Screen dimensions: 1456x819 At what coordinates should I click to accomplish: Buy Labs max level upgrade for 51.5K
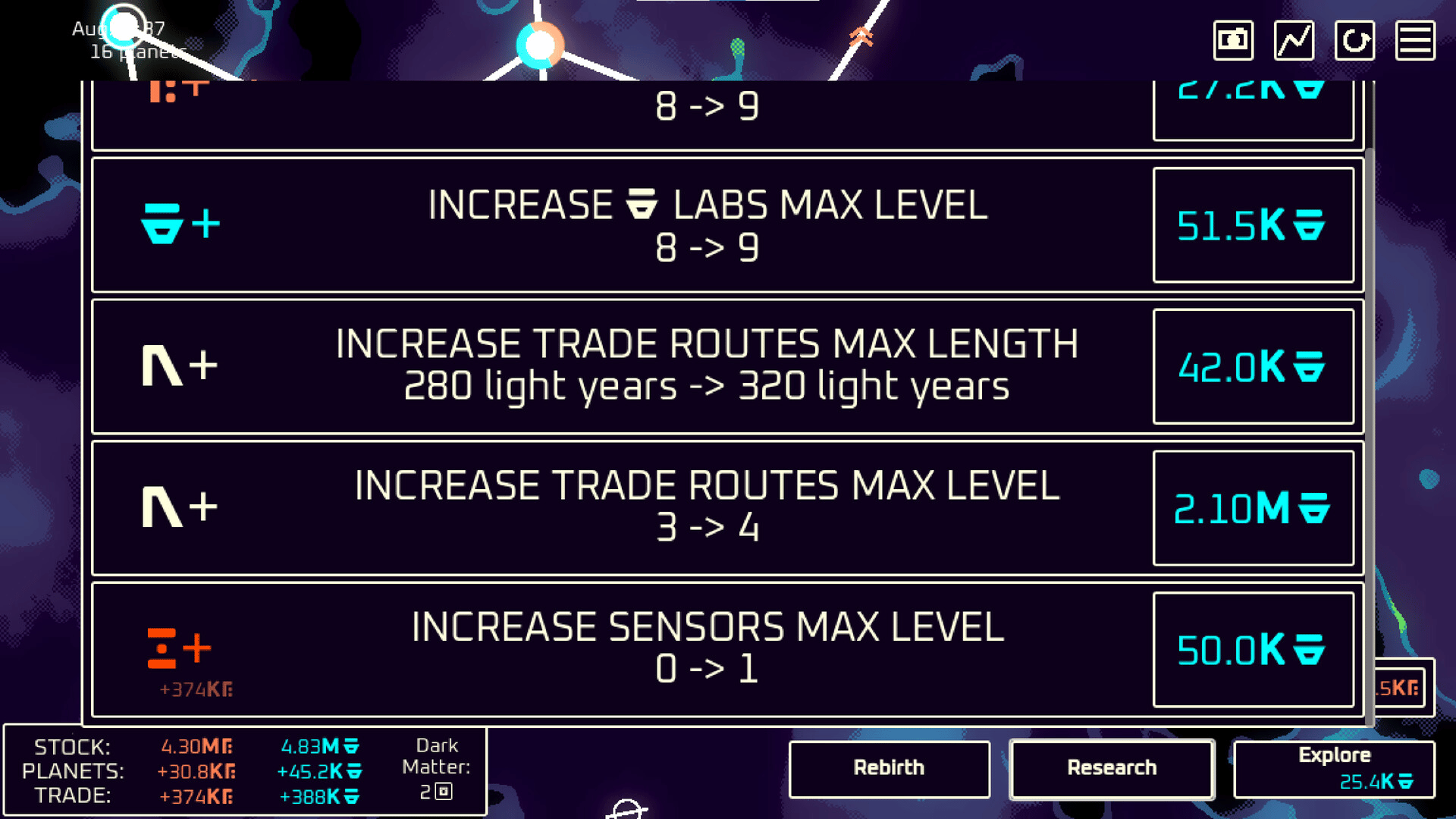1253,225
